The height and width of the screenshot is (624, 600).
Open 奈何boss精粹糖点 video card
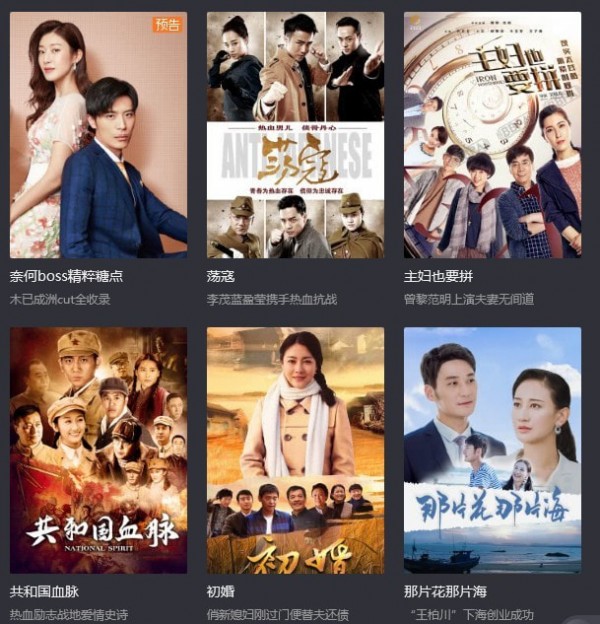pyautogui.click(x=98, y=135)
